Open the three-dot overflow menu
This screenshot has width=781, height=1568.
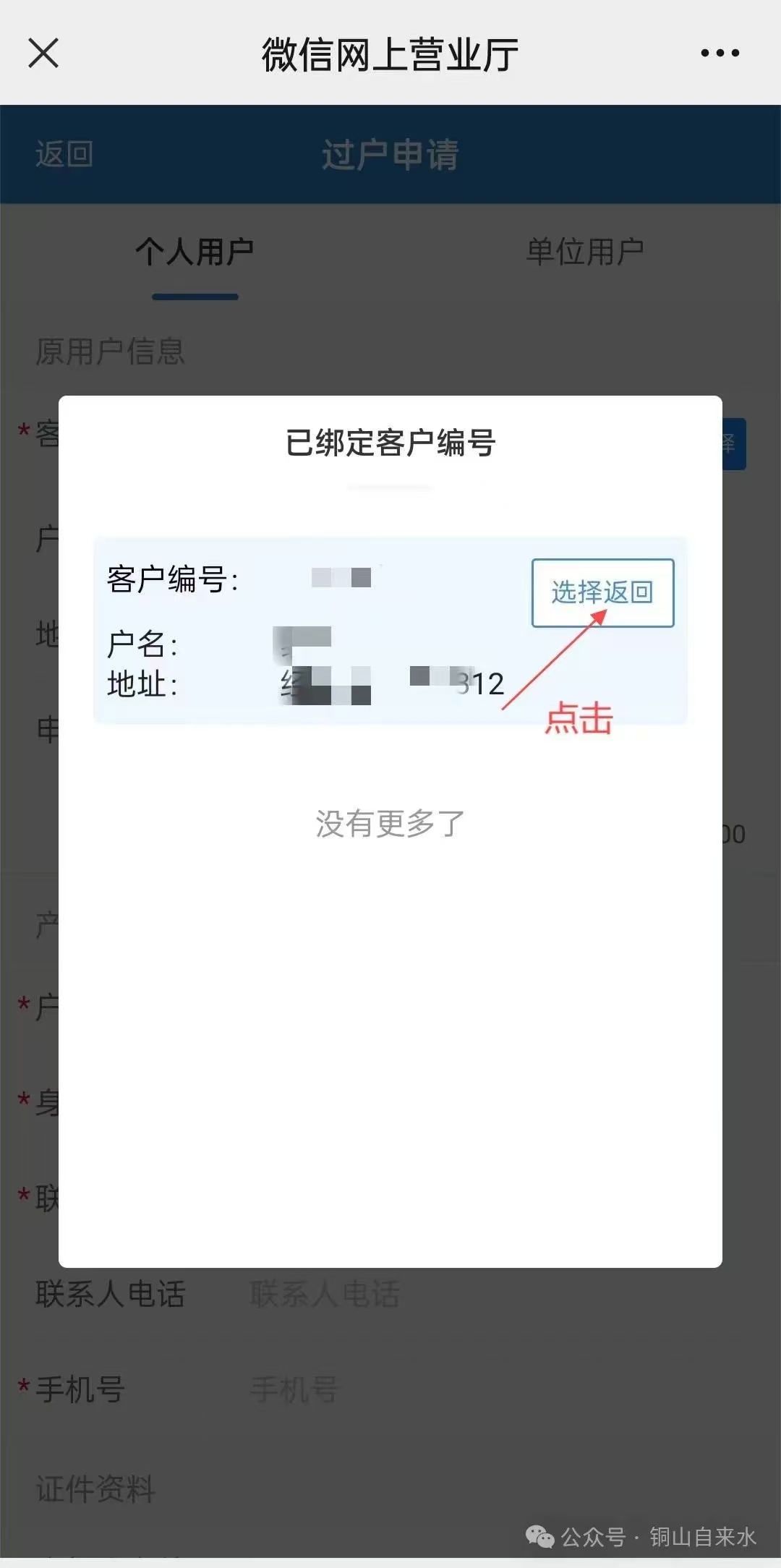tap(720, 53)
